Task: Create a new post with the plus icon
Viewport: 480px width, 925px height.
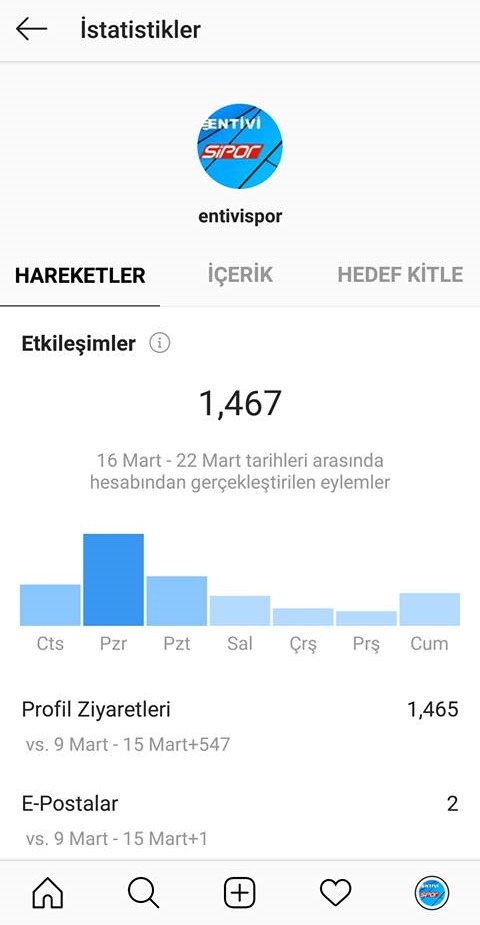Action: click(239, 892)
